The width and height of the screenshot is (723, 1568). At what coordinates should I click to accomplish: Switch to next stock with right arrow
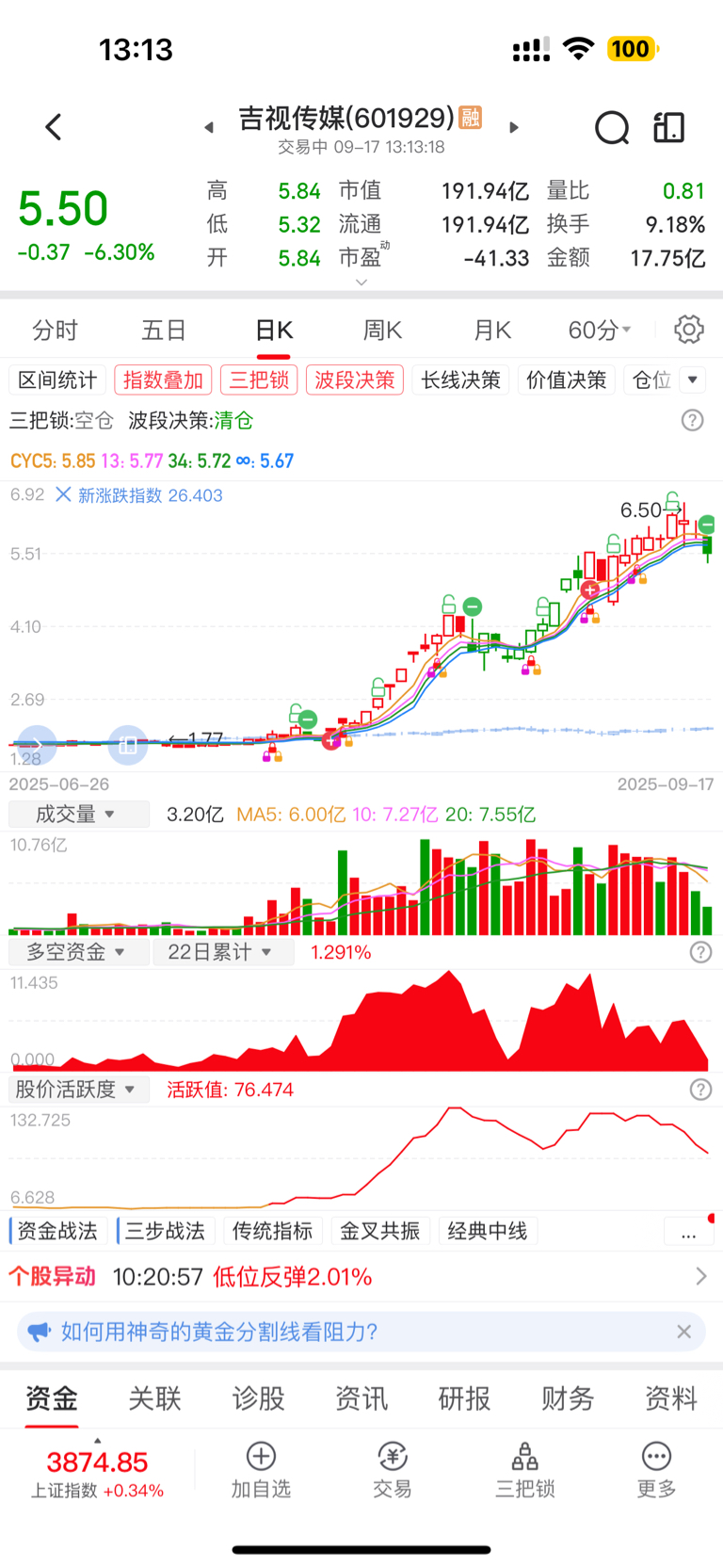tap(514, 127)
